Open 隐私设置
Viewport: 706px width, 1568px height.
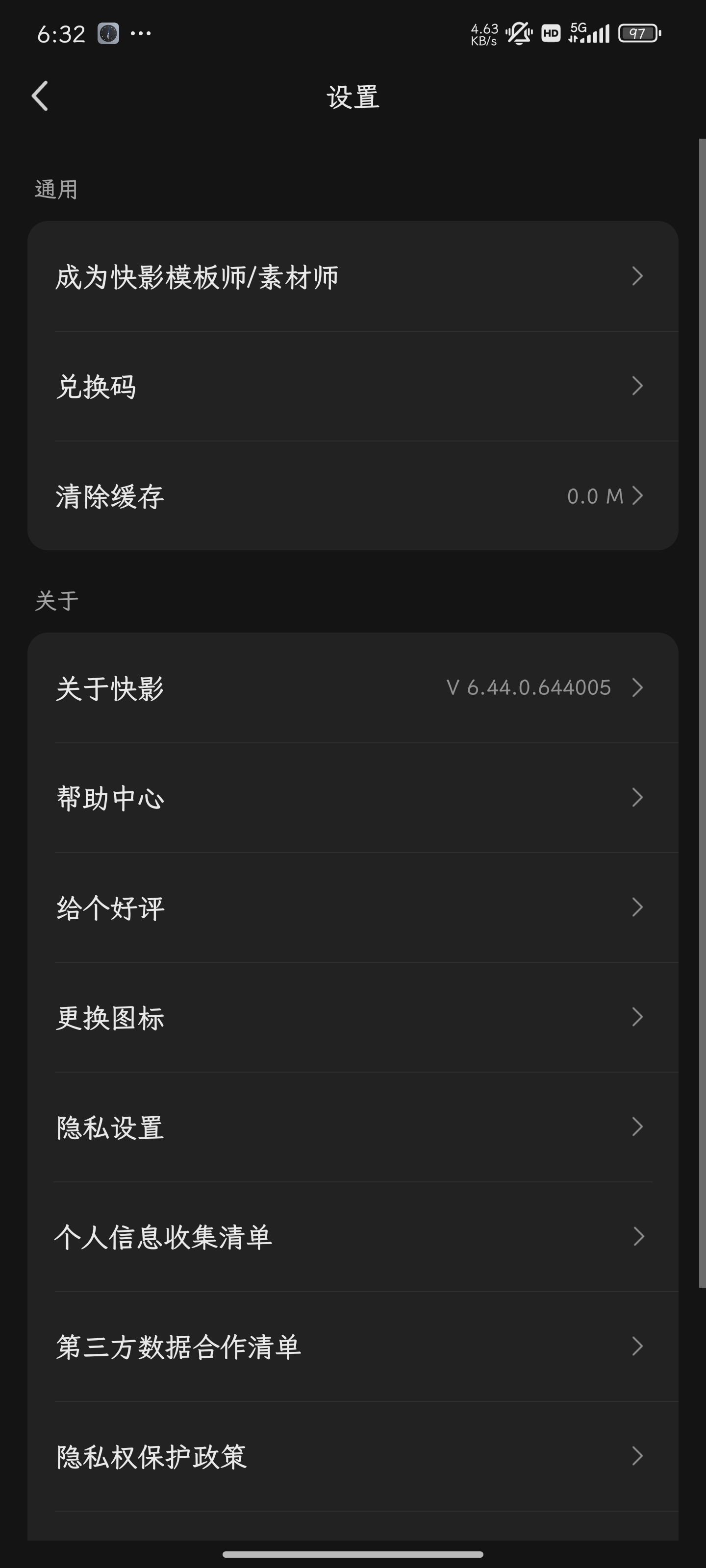tap(352, 1127)
